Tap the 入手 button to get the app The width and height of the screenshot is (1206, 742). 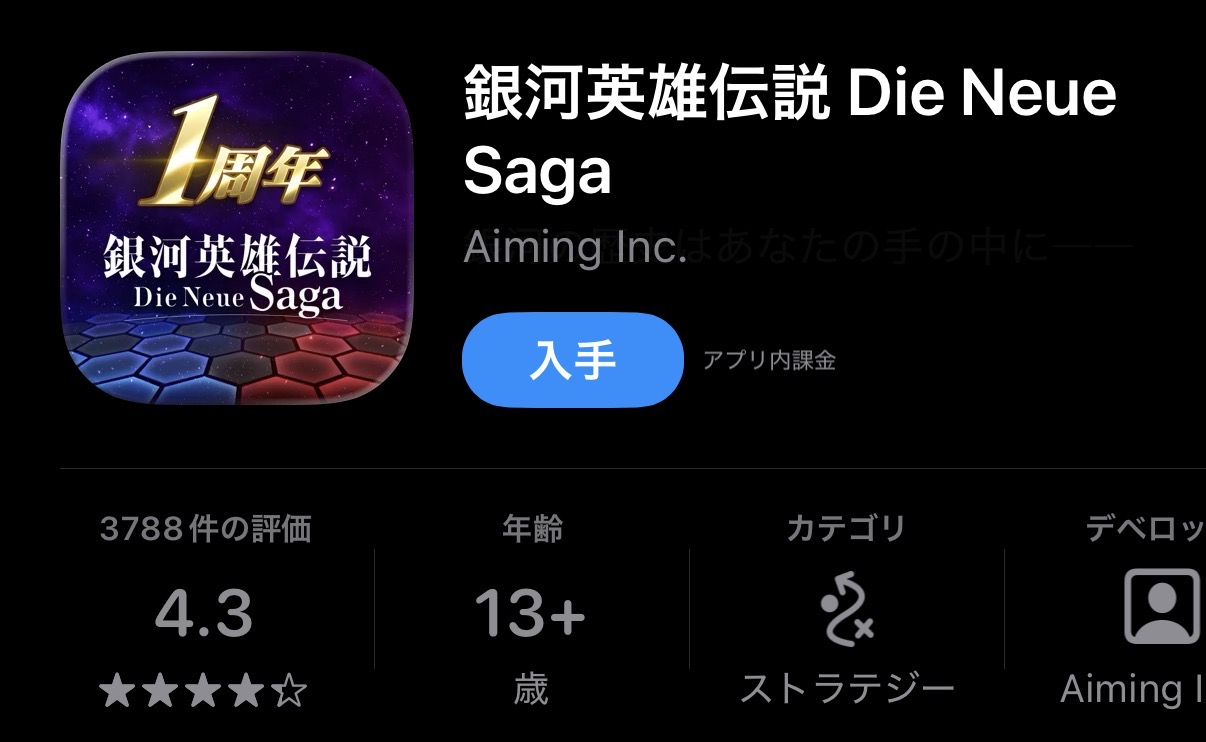[572, 360]
